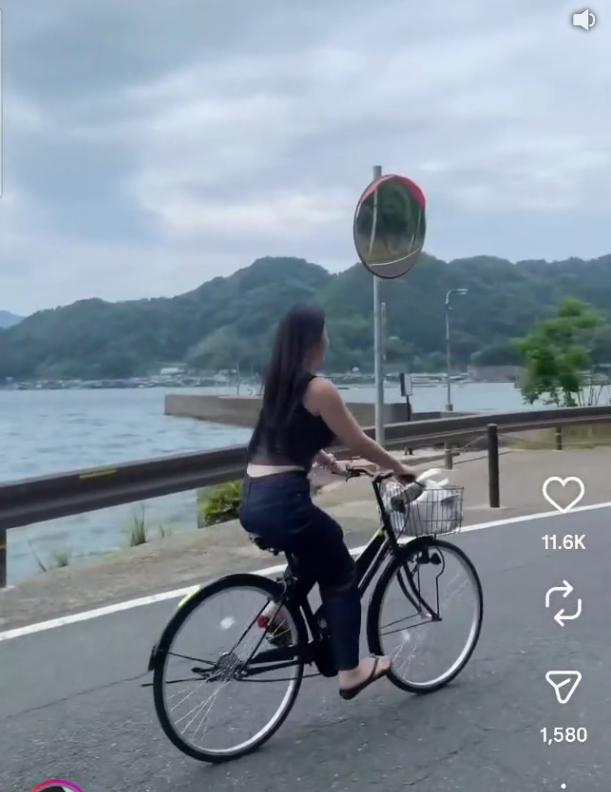Open the poster's profile picture

pos(58,787)
